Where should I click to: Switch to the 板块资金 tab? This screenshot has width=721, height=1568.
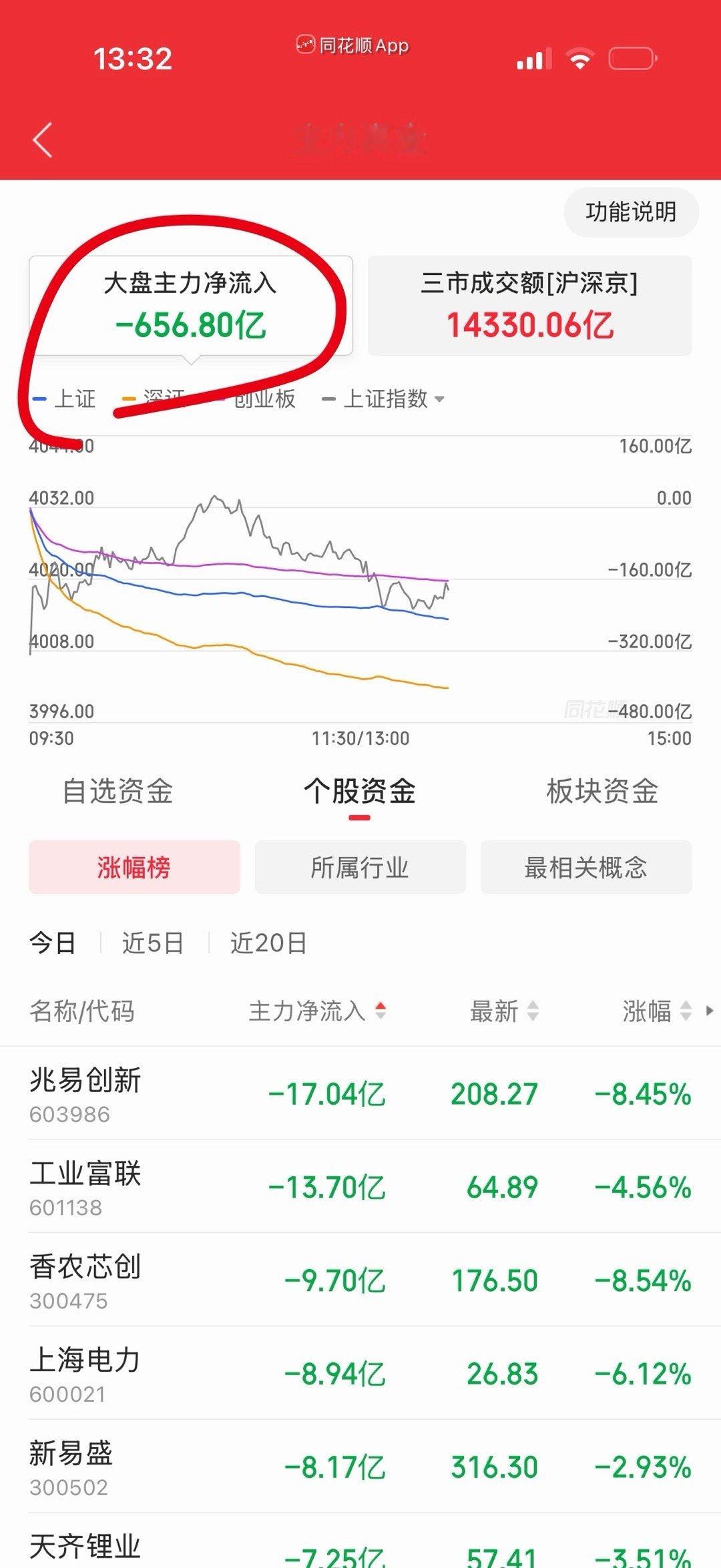point(599,791)
